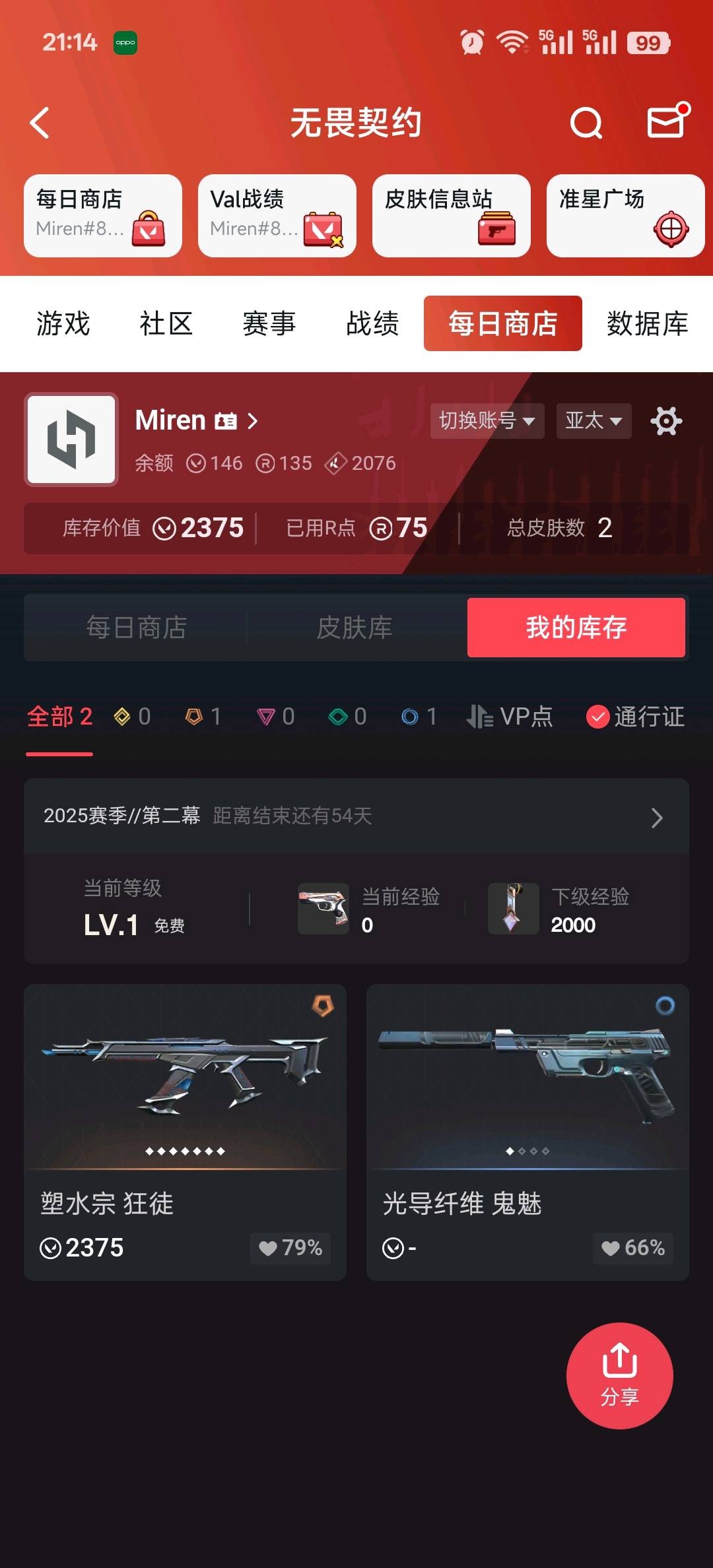The width and height of the screenshot is (713, 1568).
Task: Switch to the 战绩 tab
Action: pyautogui.click(x=372, y=323)
